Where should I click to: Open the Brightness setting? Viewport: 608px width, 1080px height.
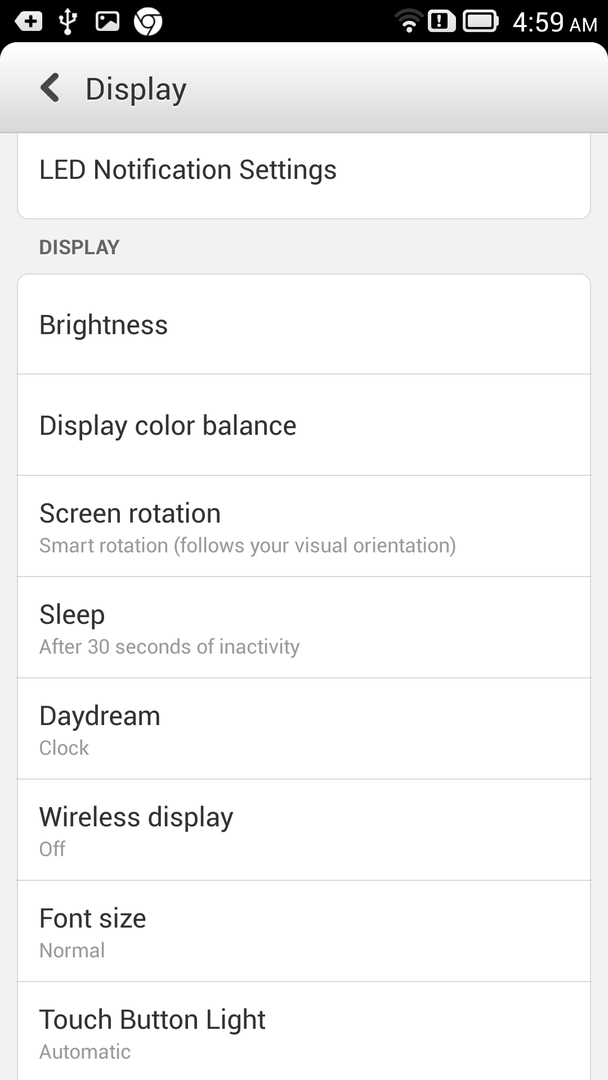pyautogui.click(x=303, y=325)
